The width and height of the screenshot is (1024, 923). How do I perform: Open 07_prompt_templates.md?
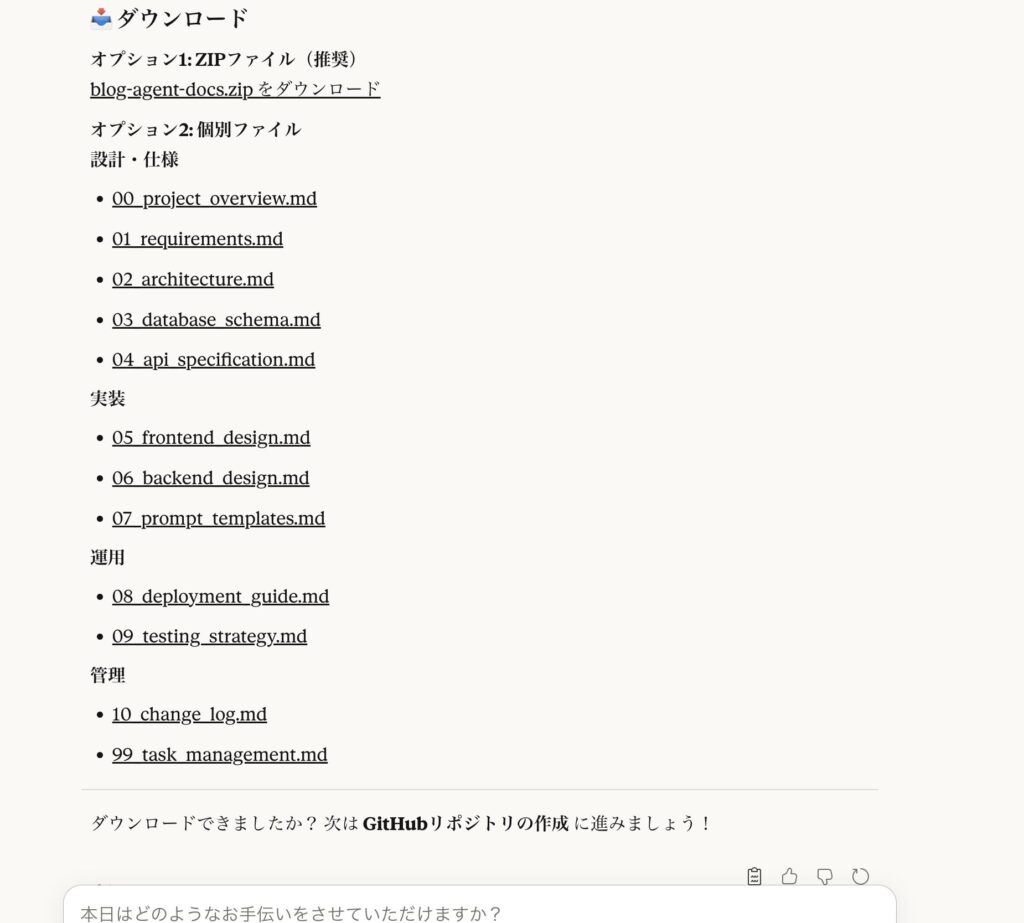(x=218, y=518)
